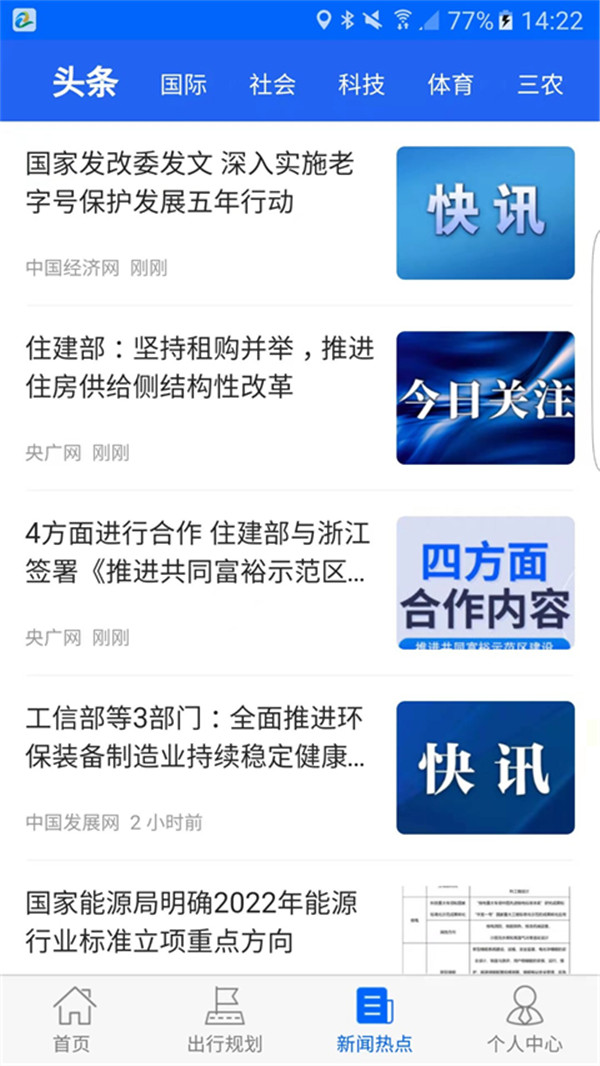The height and width of the screenshot is (1066, 600).
Task: Open article 国家发改委发文 深入实施老字号保护
Action: coord(190,183)
